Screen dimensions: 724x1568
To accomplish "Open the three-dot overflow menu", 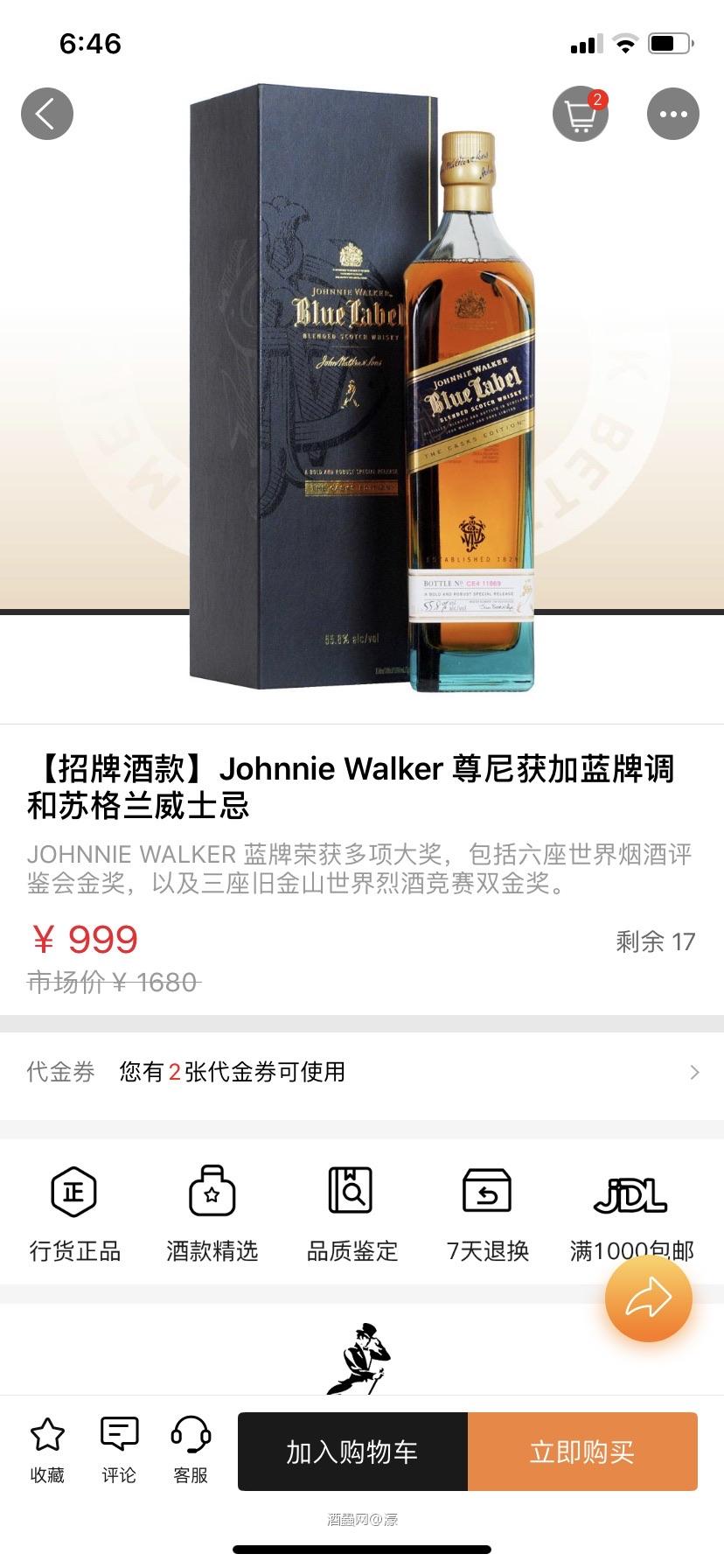I will (x=672, y=115).
